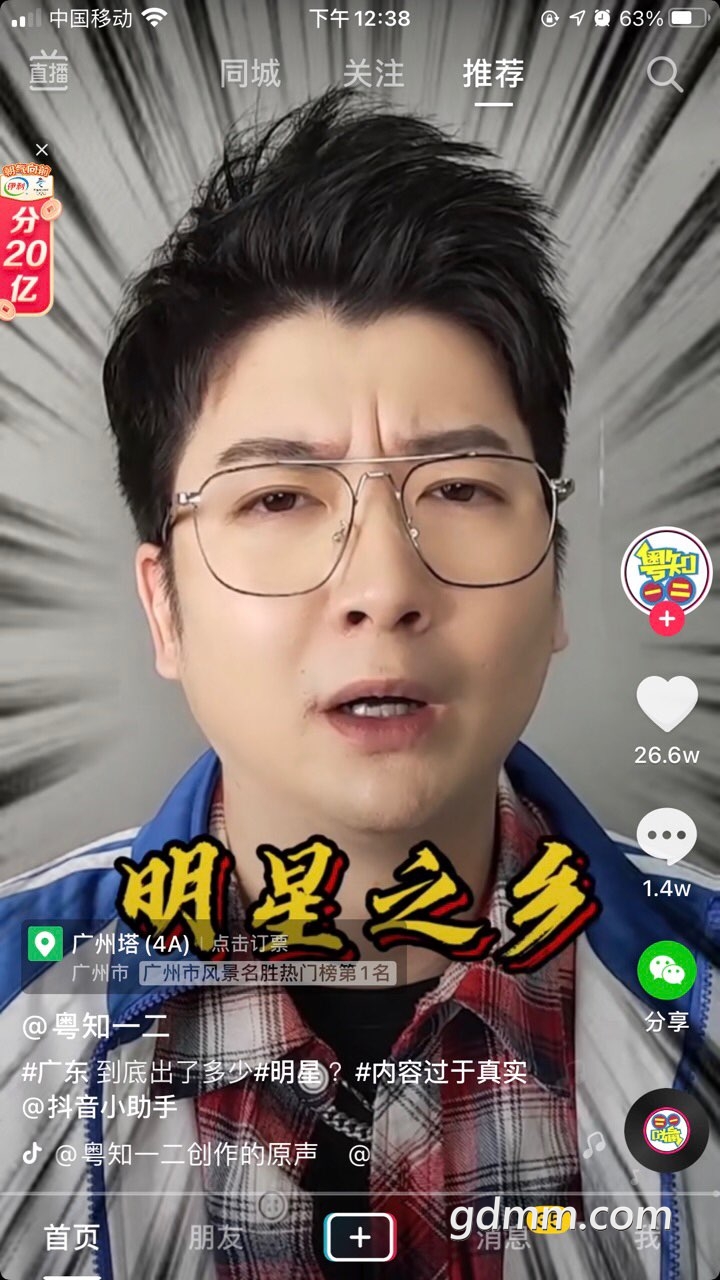This screenshot has height=1280, width=720.
Task: Open the 分20亿 promotion
Action: (x=26, y=245)
